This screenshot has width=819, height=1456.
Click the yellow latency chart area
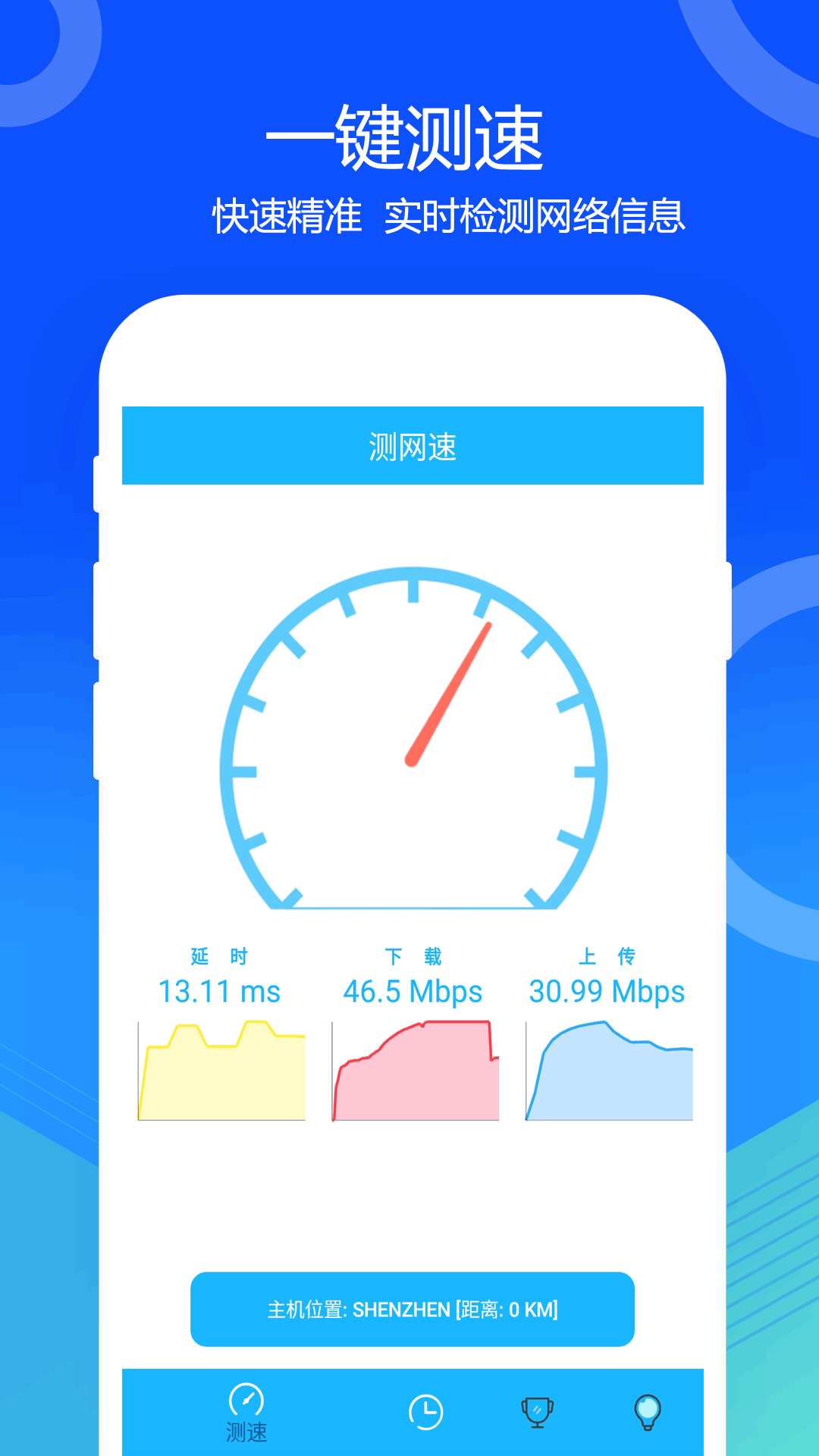point(220,1069)
